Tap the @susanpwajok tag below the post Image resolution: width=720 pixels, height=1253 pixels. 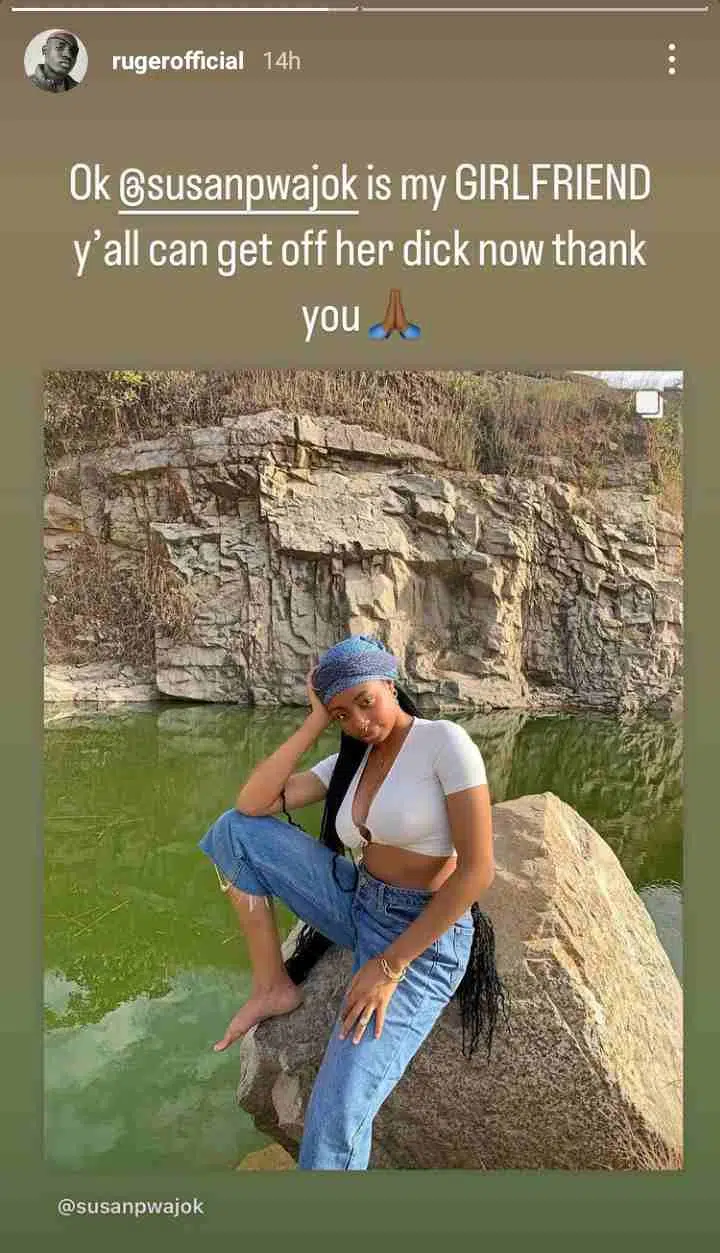coord(131,1207)
